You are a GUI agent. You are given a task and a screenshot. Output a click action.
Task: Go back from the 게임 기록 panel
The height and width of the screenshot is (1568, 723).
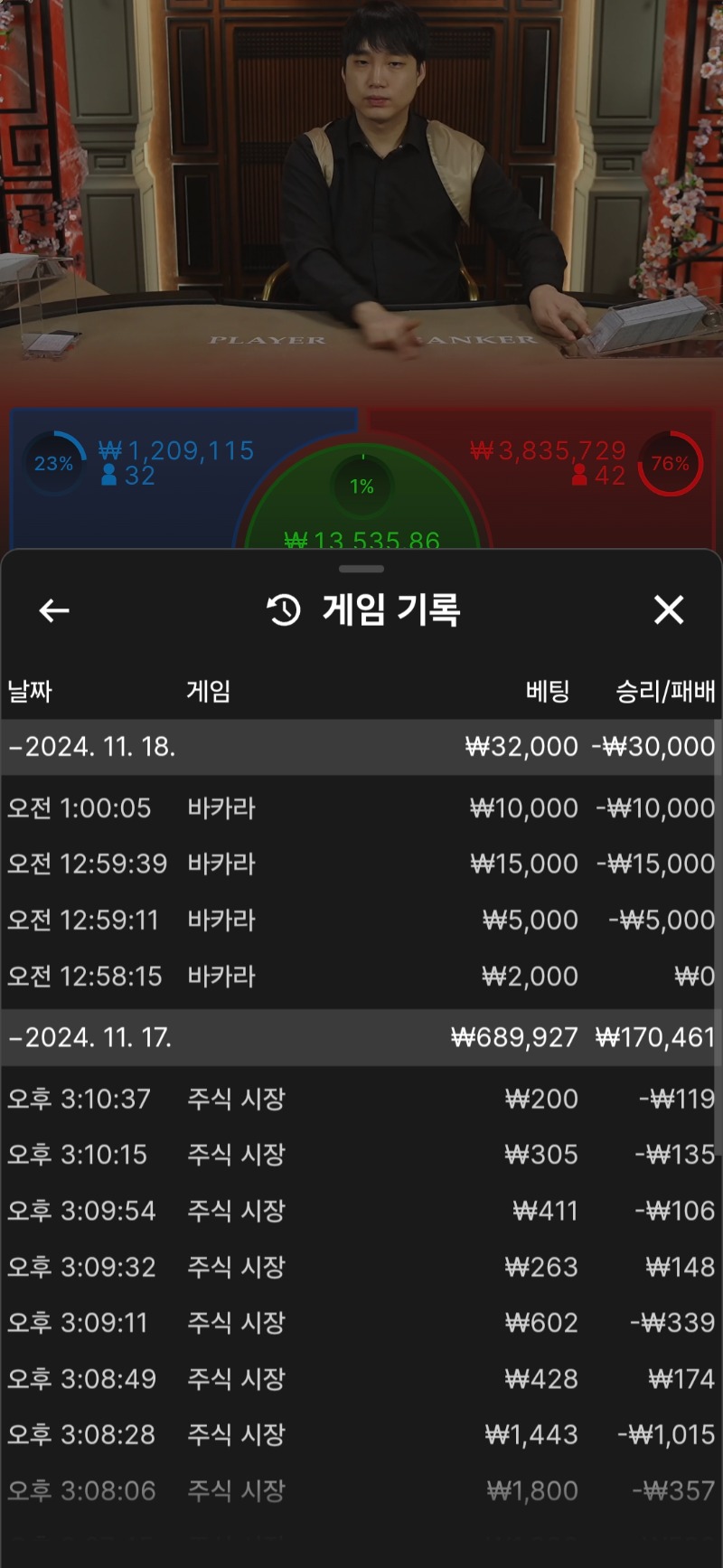(x=54, y=611)
